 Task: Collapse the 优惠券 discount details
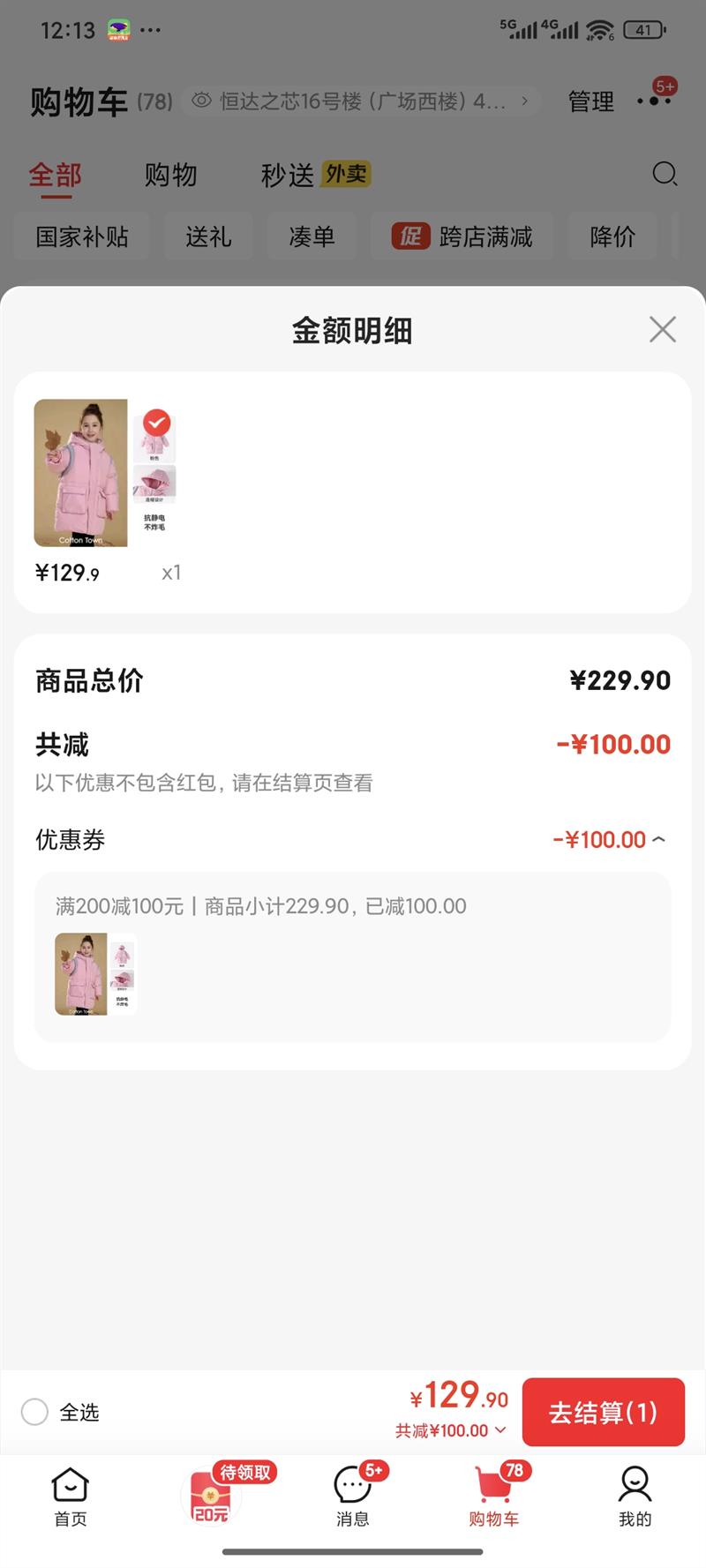[658, 839]
